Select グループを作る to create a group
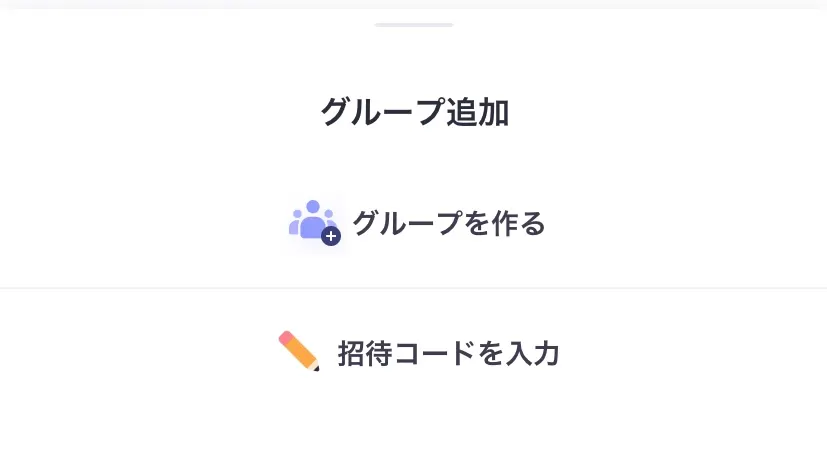 tap(415, 224)
